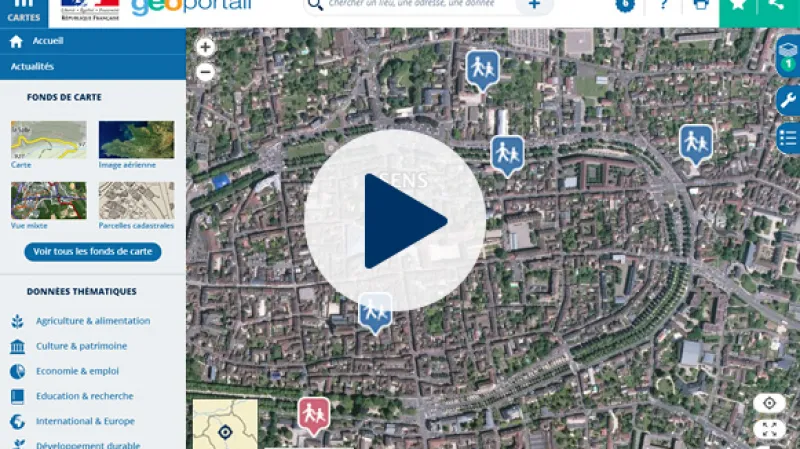This screenshot has height=449, width=800.
Task: Open Agriculture & alimentation data
Action: point(93,321)
